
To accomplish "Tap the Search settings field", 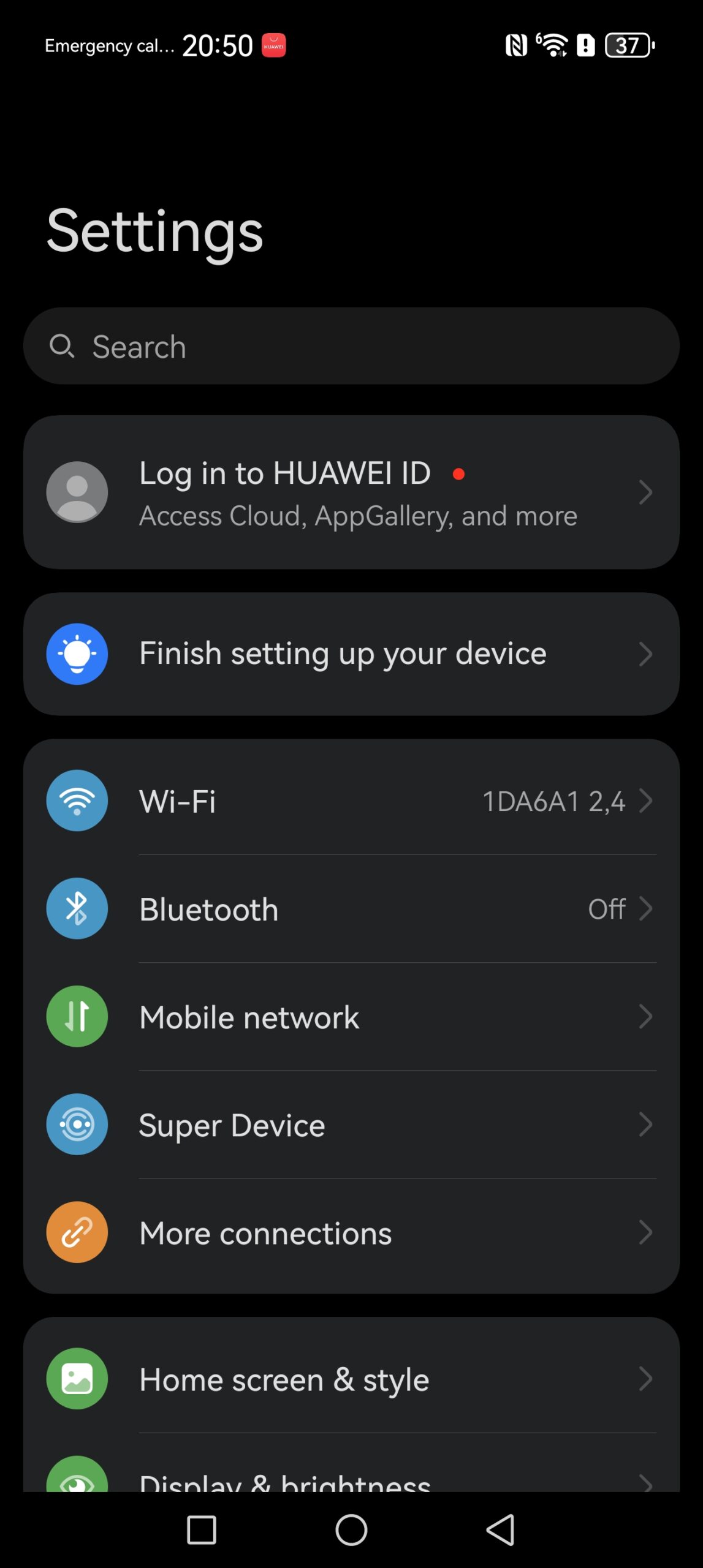I will coord(351,346).
